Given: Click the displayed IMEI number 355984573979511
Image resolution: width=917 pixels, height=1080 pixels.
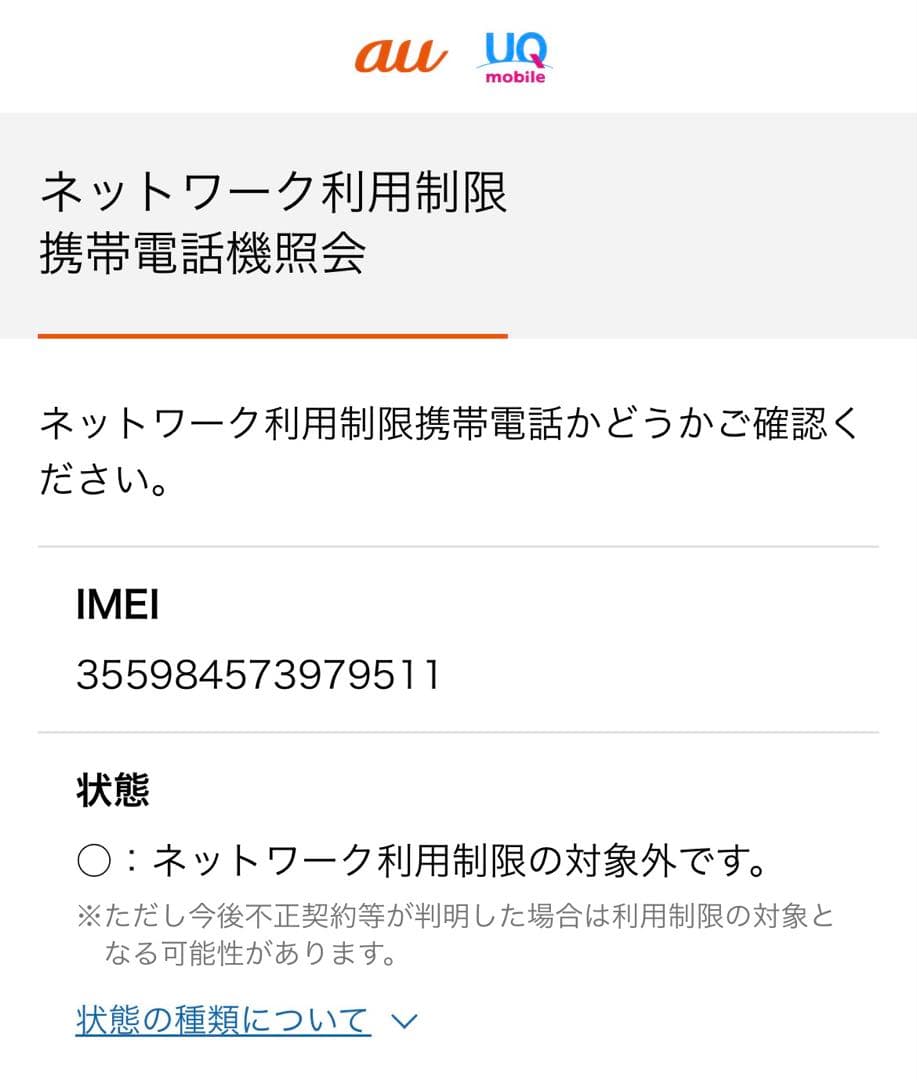Looking at the screenshot, I should click(x=258, y=673).
